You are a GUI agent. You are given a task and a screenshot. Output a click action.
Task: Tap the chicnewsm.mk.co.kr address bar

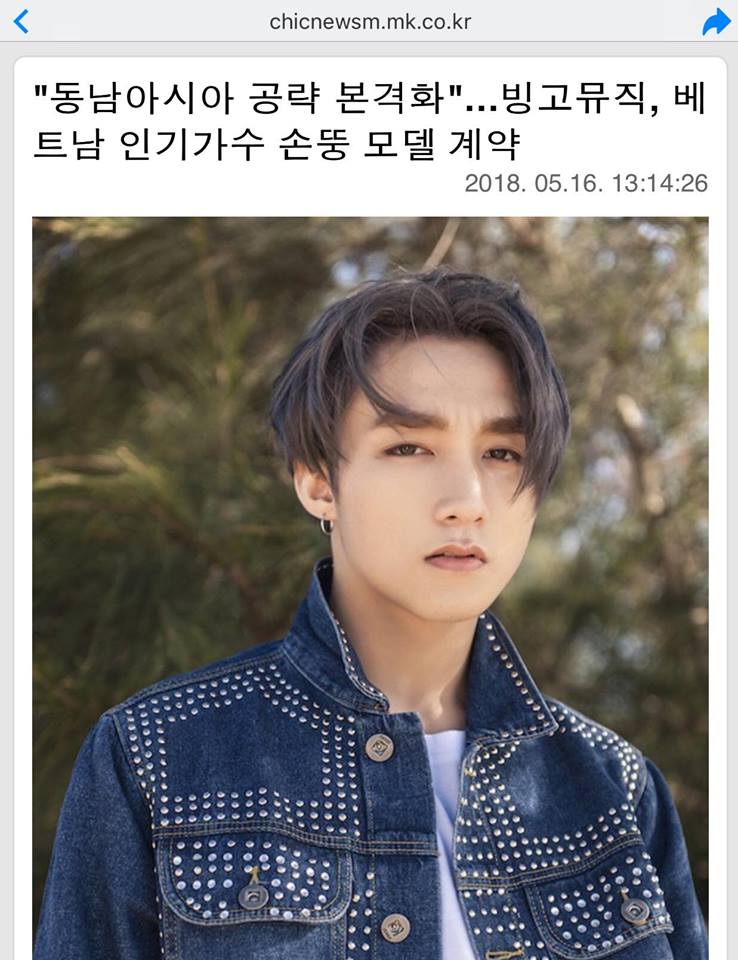[370, 21]
